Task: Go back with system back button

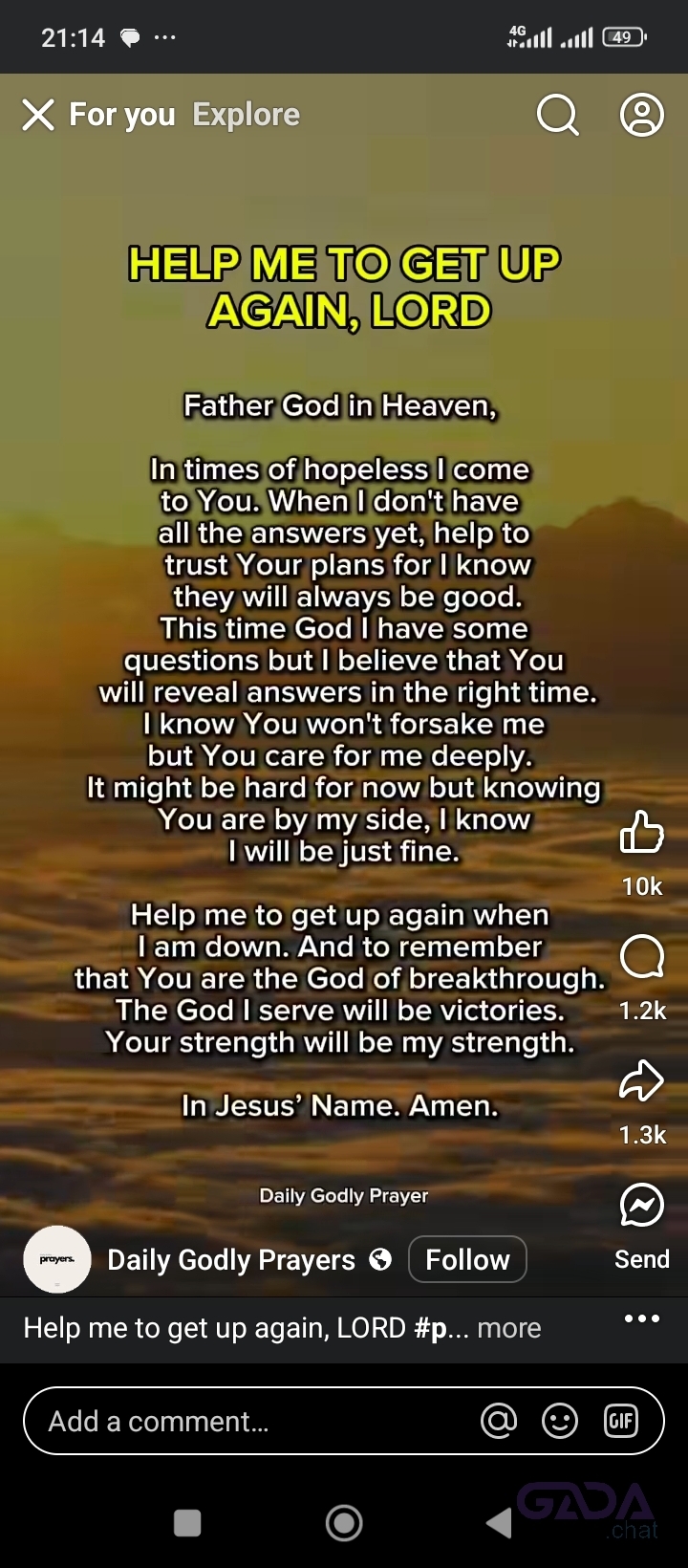Action: pyautogui.click(x=500, y=1523)
